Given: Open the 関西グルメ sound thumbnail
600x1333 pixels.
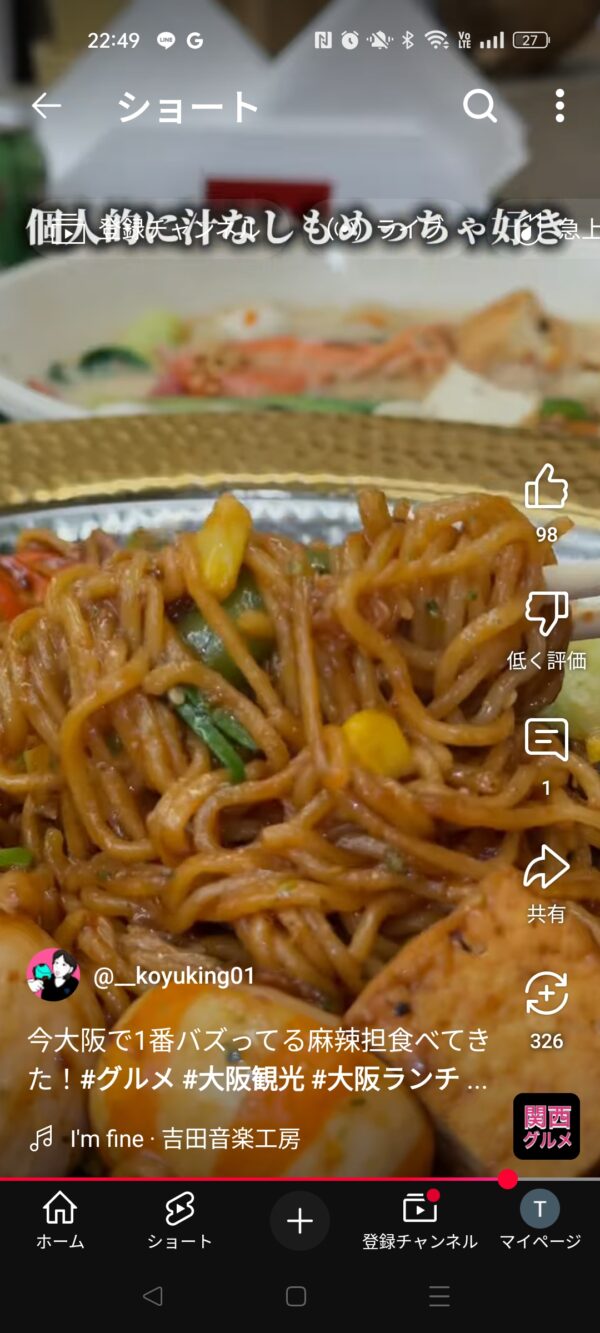Looking at the screenshot, I should [546, 1126].
